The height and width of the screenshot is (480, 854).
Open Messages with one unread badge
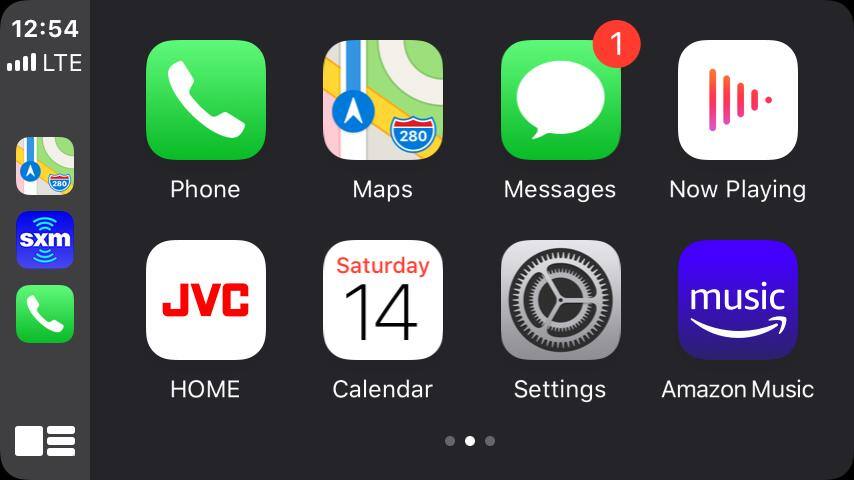point(560,100)
